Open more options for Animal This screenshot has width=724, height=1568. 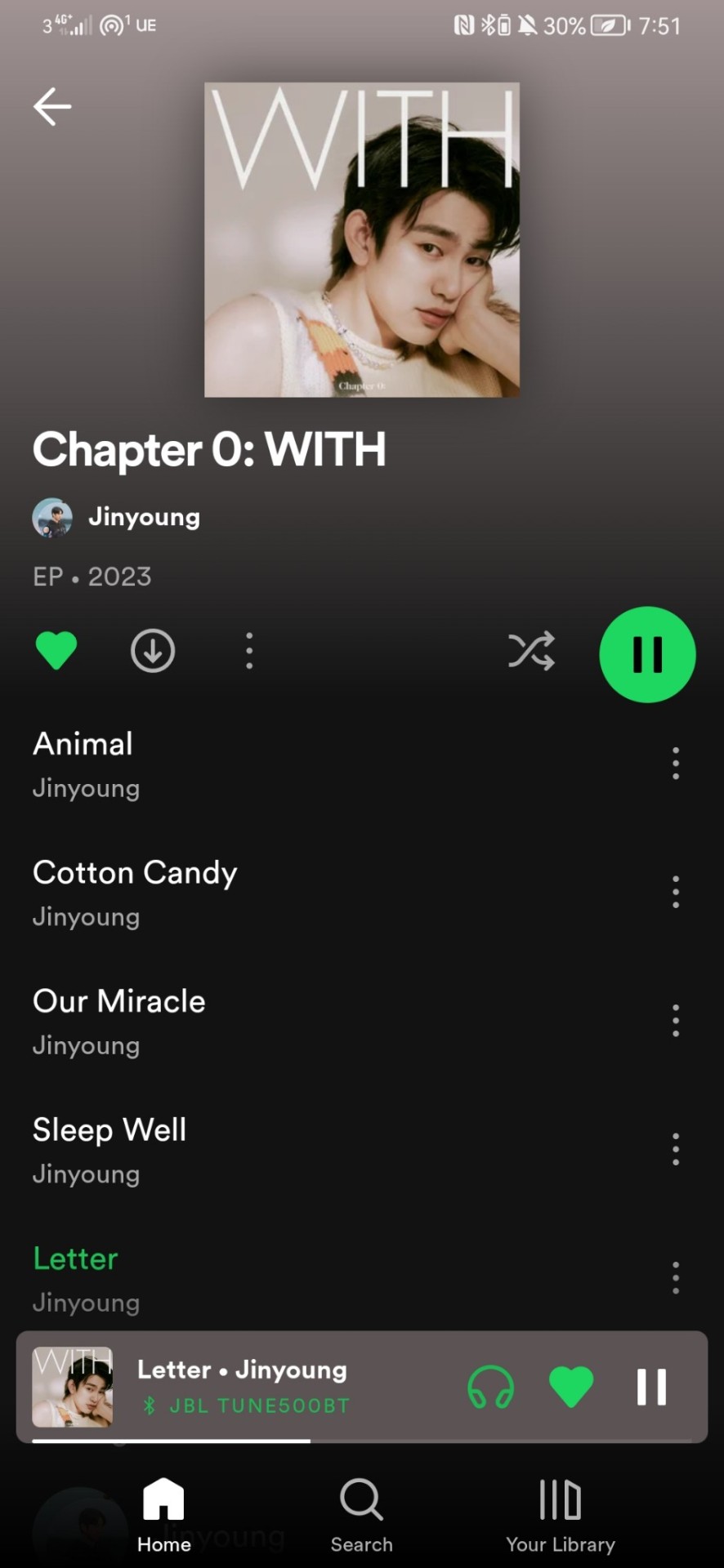click(x=675, y=764)
